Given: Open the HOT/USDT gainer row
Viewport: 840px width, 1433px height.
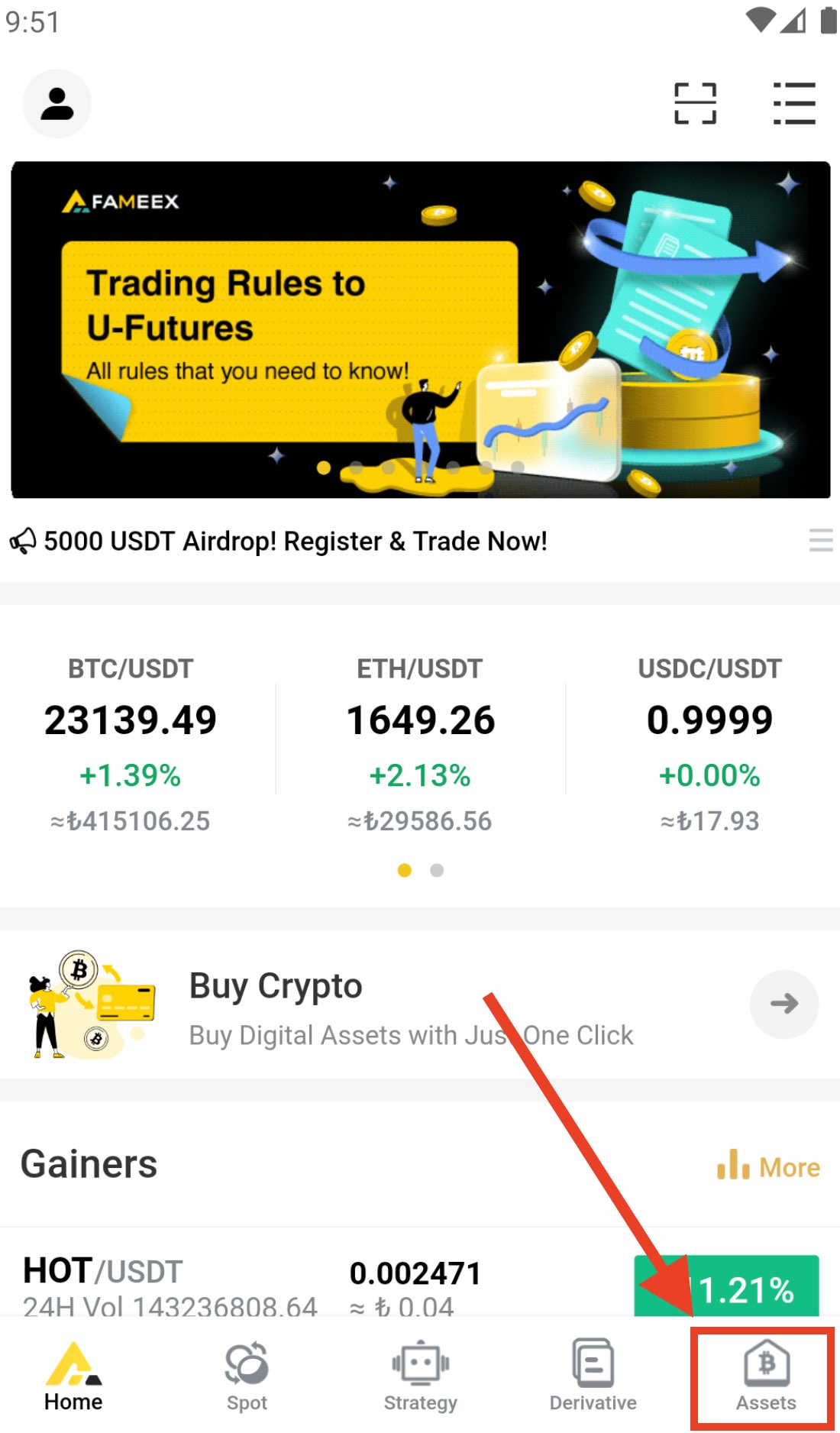Looking at the screenshot, I should click(x=420, y=1283).
